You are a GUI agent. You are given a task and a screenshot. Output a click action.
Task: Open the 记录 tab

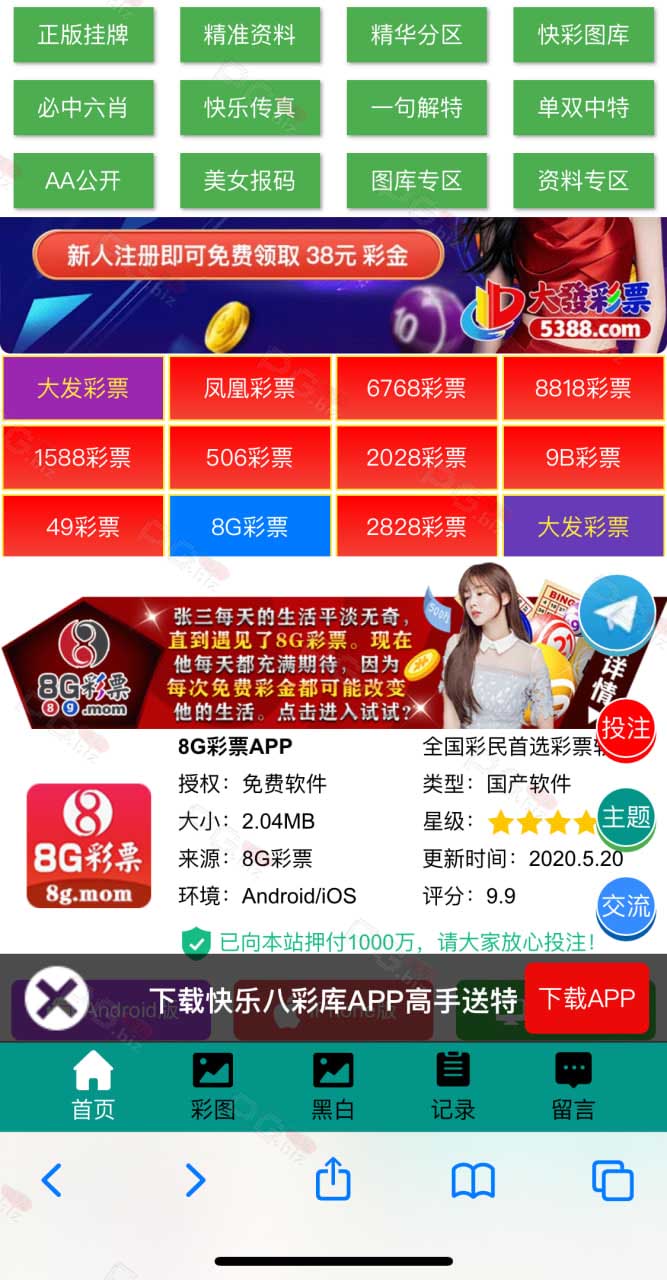[x=453, y=1086]
